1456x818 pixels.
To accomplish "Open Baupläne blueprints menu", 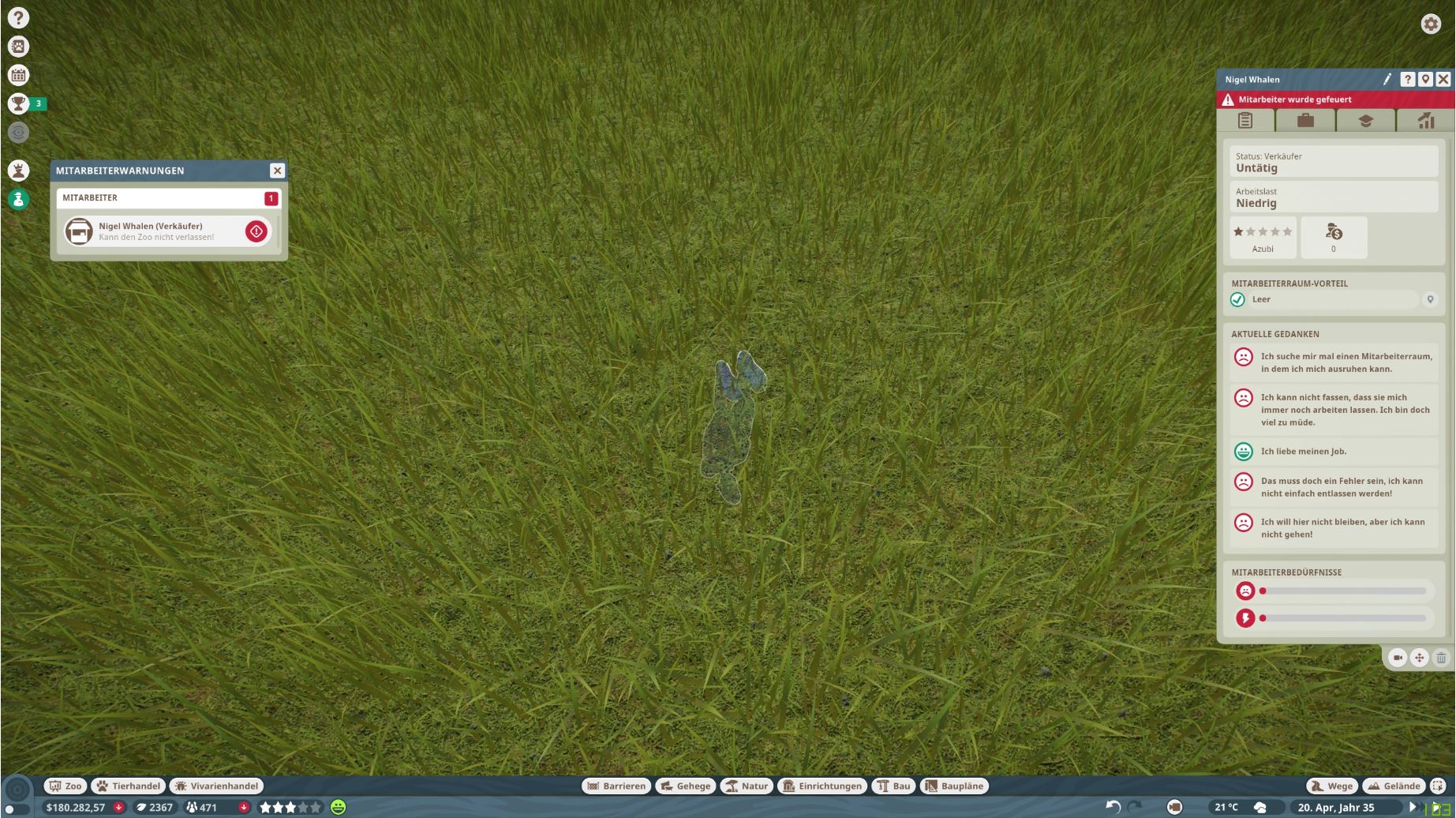I will [955, 786].
